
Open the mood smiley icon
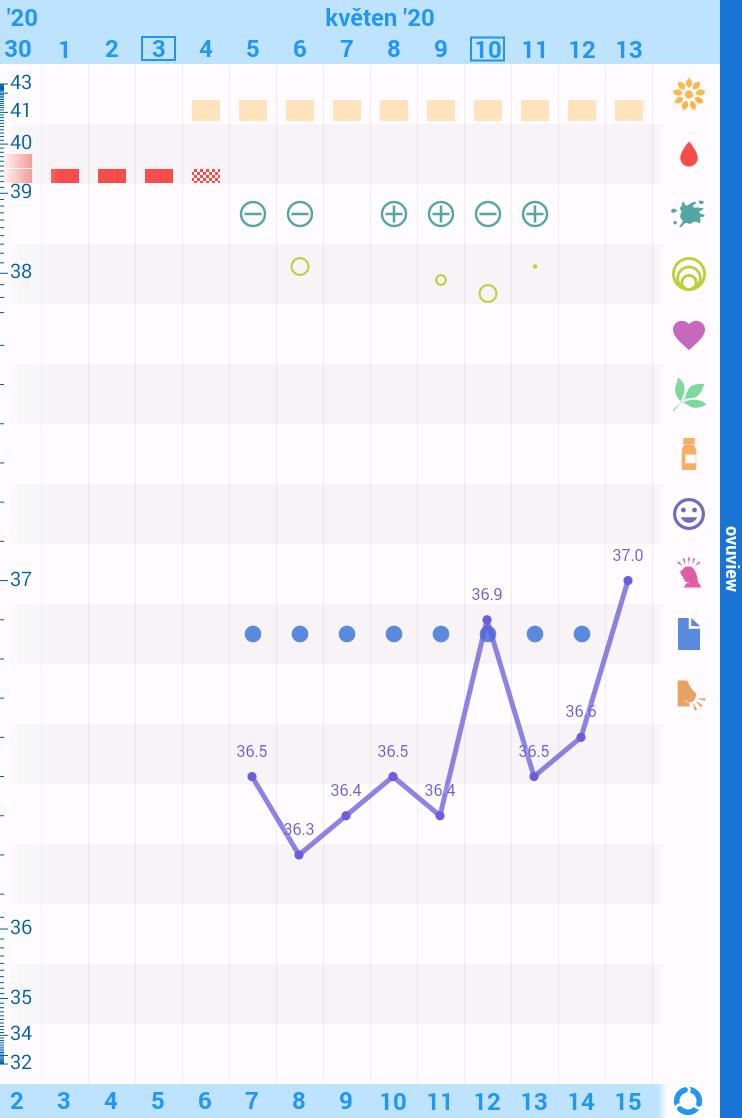[688, 514]
